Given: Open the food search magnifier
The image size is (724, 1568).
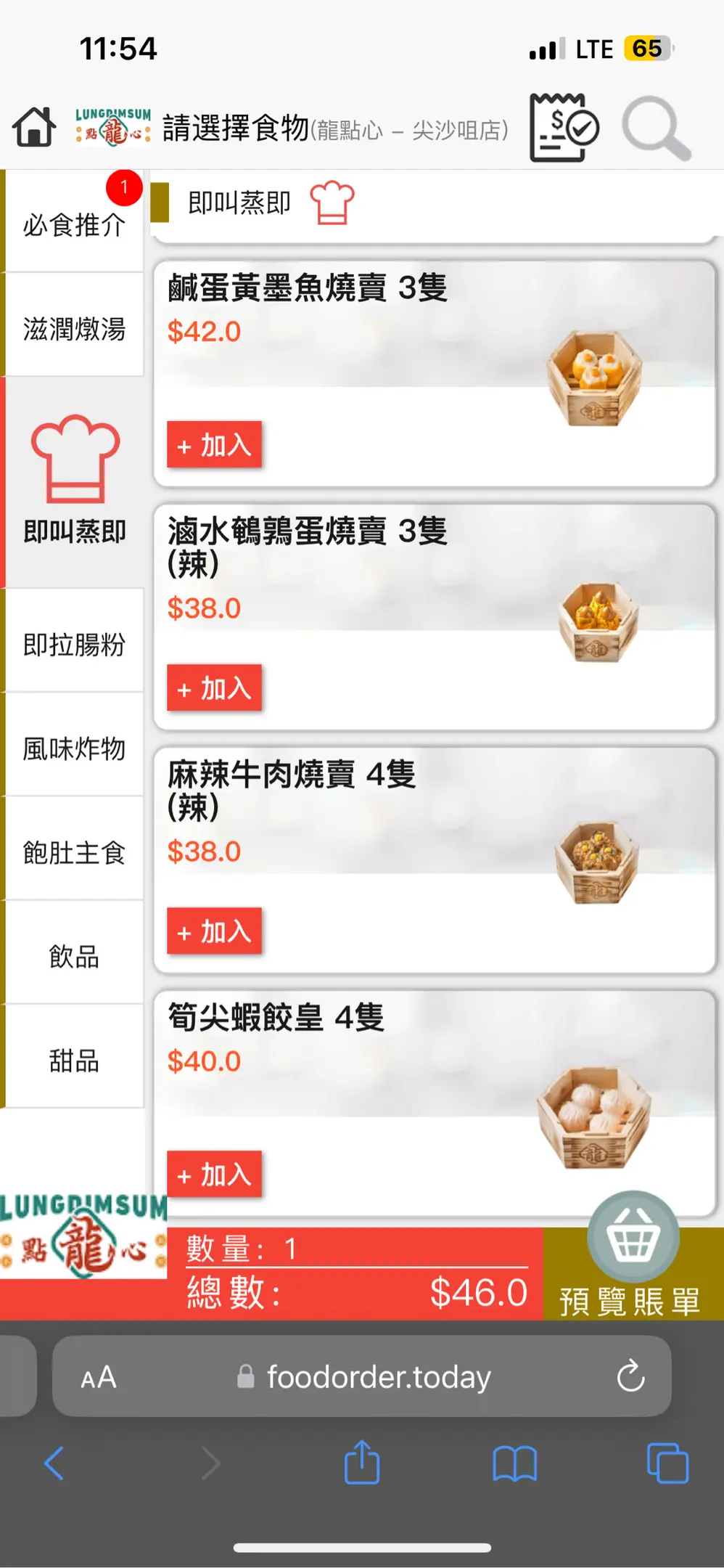Looking at the screenshot, I should pyautogui.click(x=656, y=129).
